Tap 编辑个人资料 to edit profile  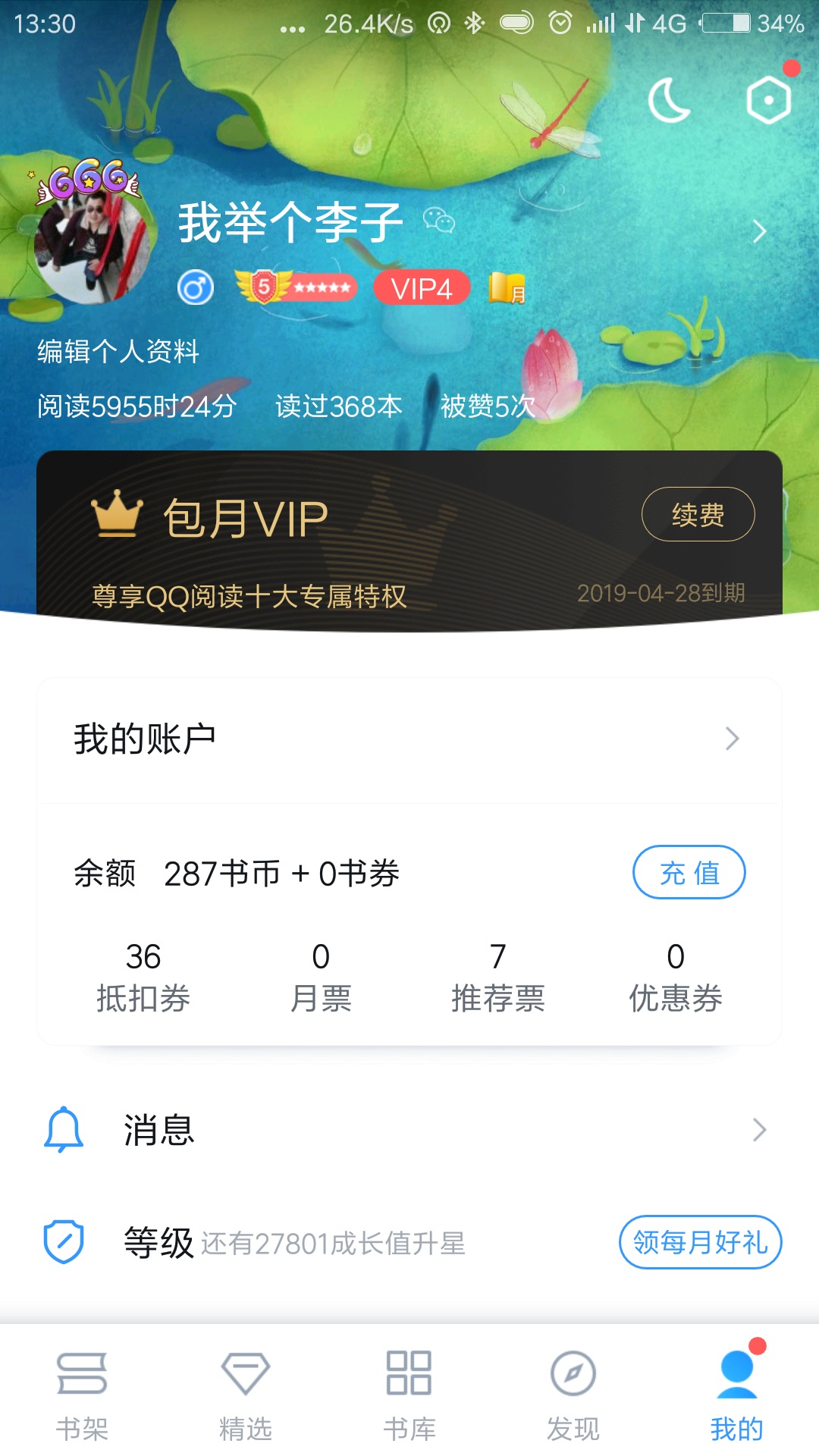(118, 351)
